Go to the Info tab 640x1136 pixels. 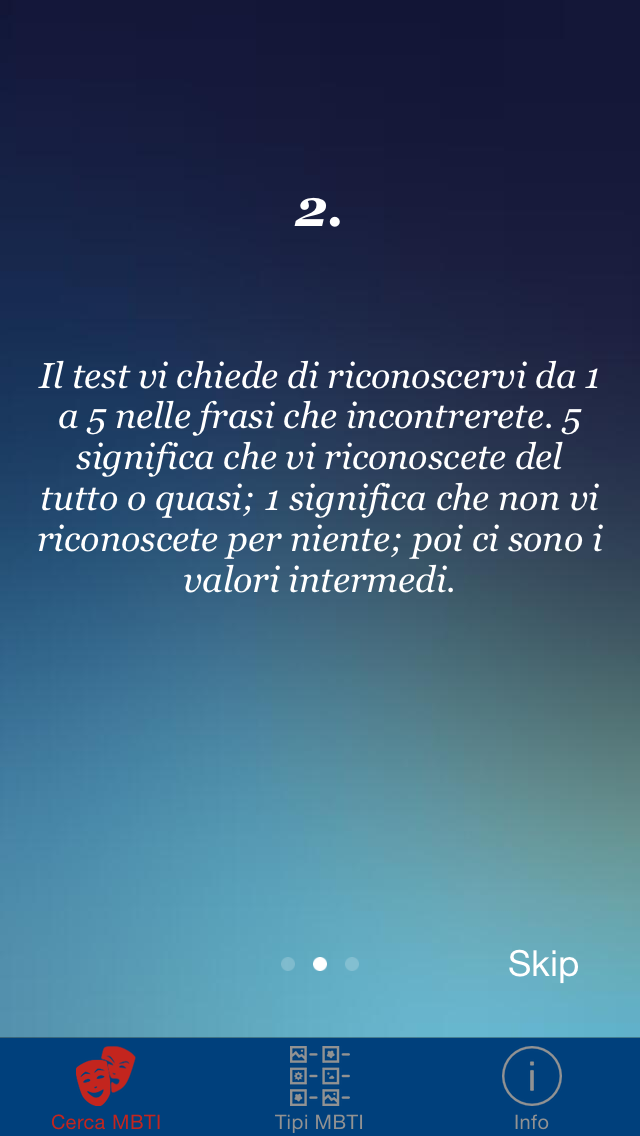click(531, 1088)
